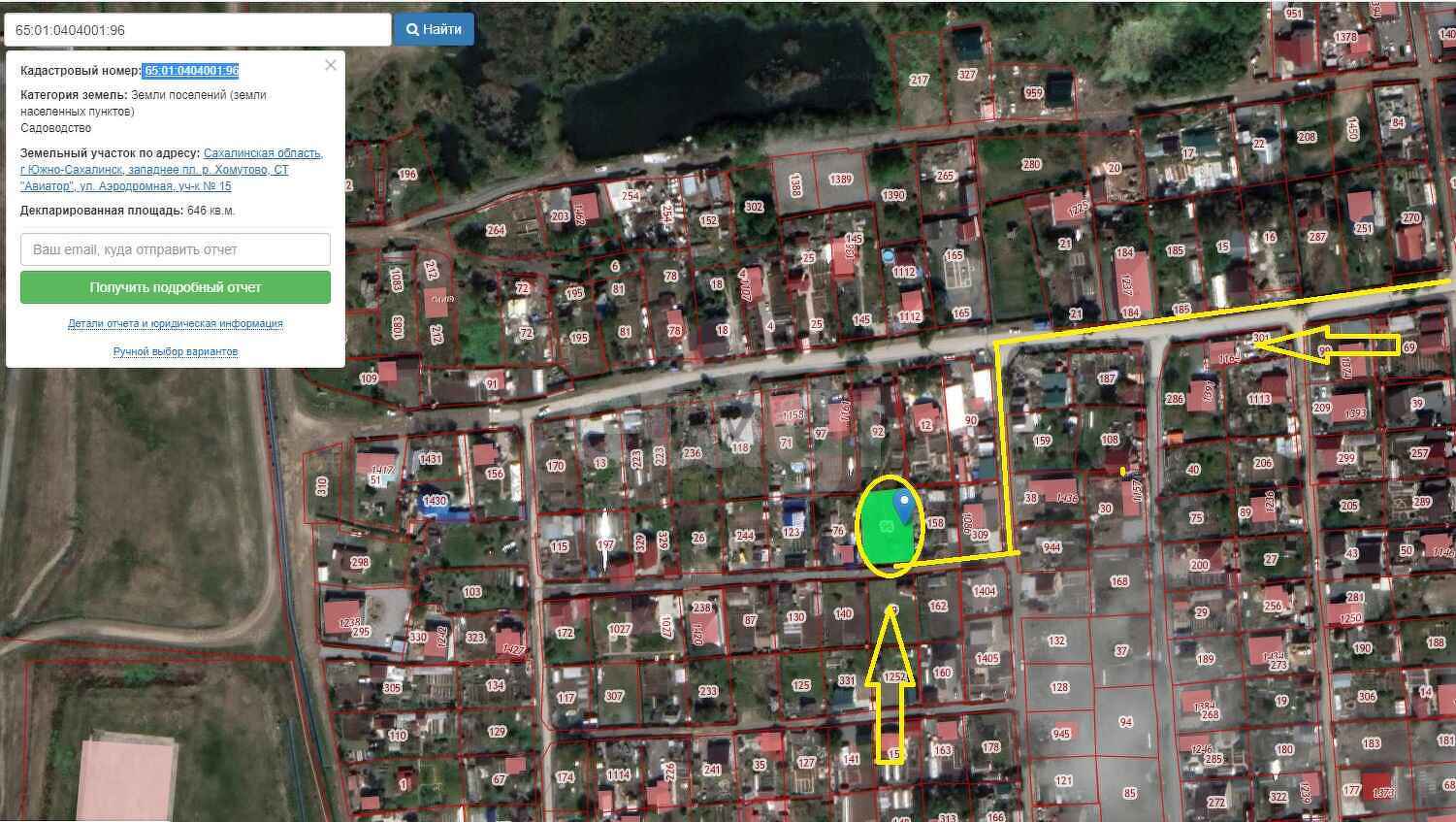Tap the Найти search button
Viewport: 1456px width, 822px height.
click(434, 29)
